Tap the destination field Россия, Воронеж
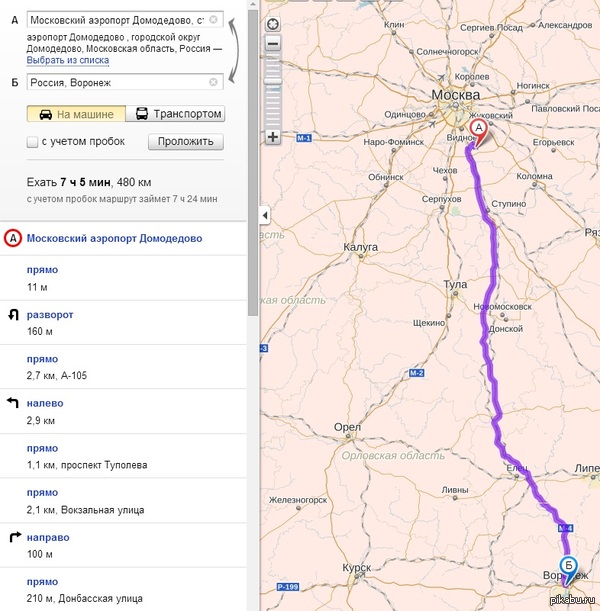Image resolution: width=600 pixels, height=611 pixels. [115, 82]
